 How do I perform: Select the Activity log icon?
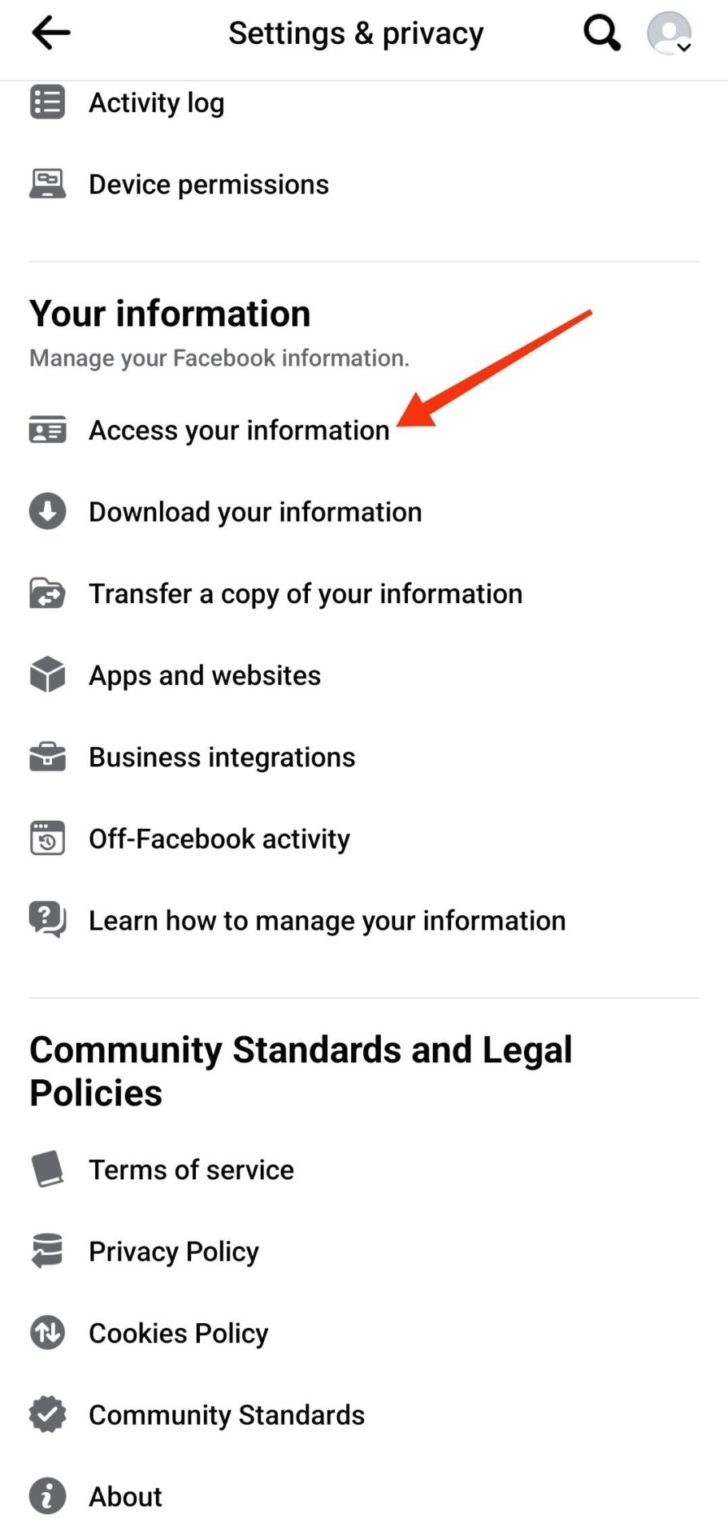click(x=46, y=102)
